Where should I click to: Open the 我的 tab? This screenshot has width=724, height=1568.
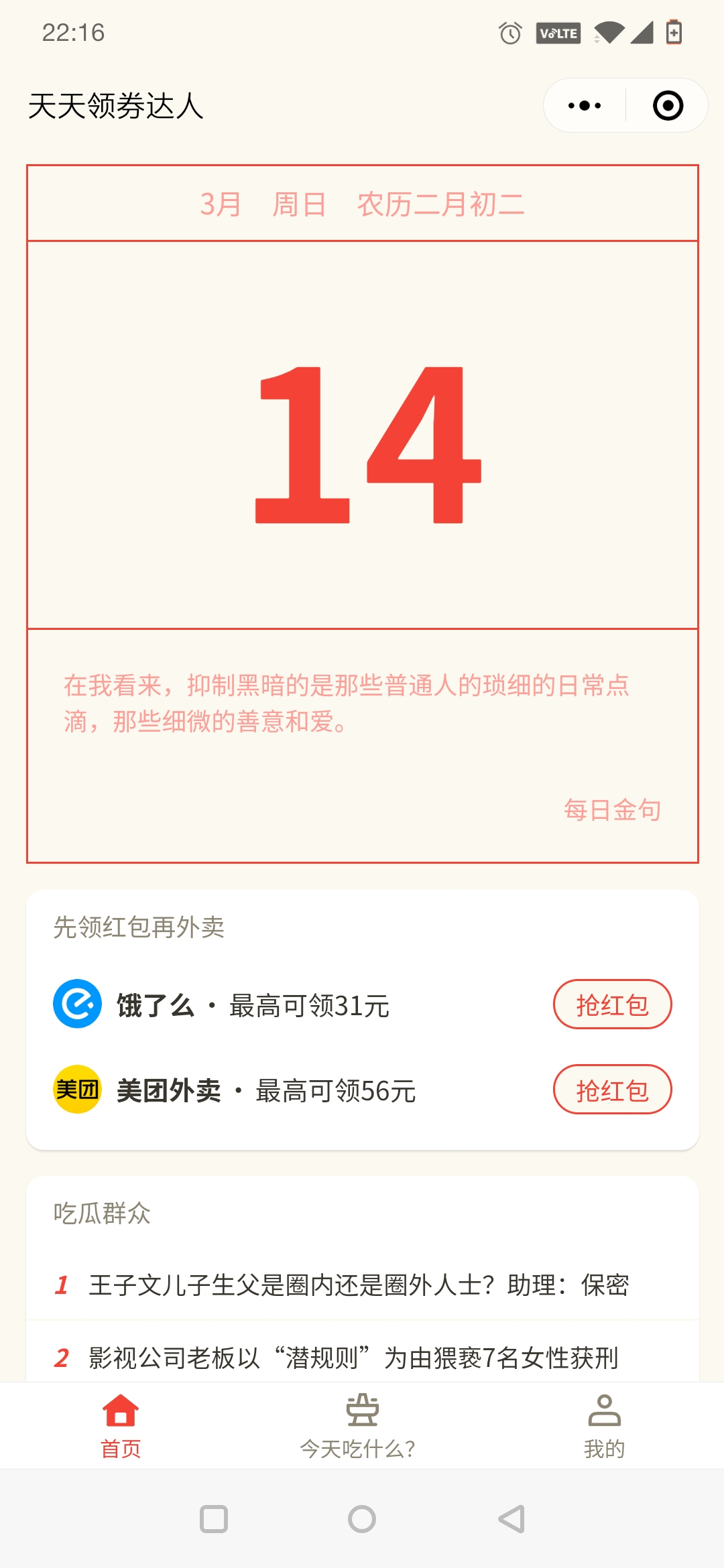604,1426
